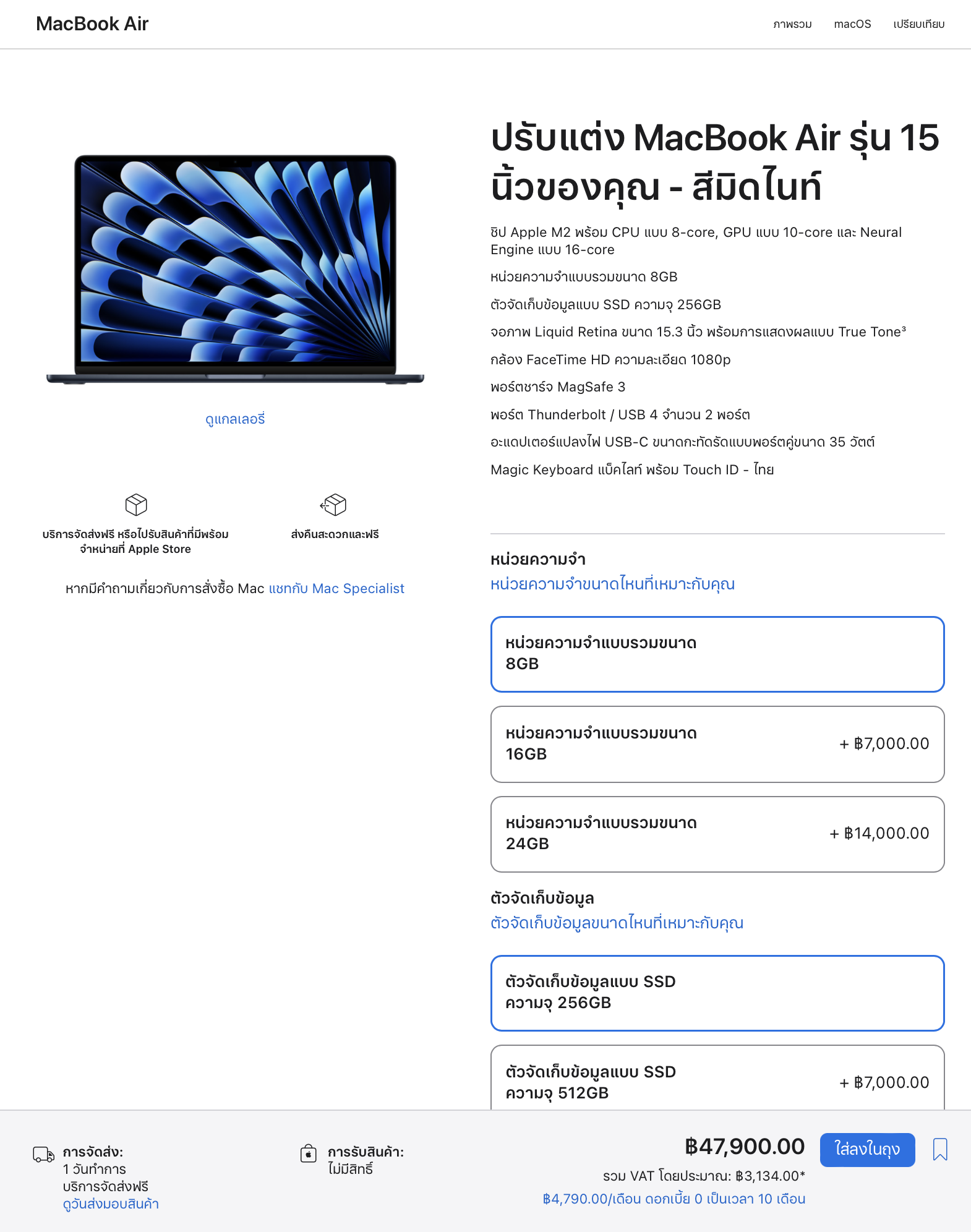Choose 16GB unified memory option

pos(717,744)
